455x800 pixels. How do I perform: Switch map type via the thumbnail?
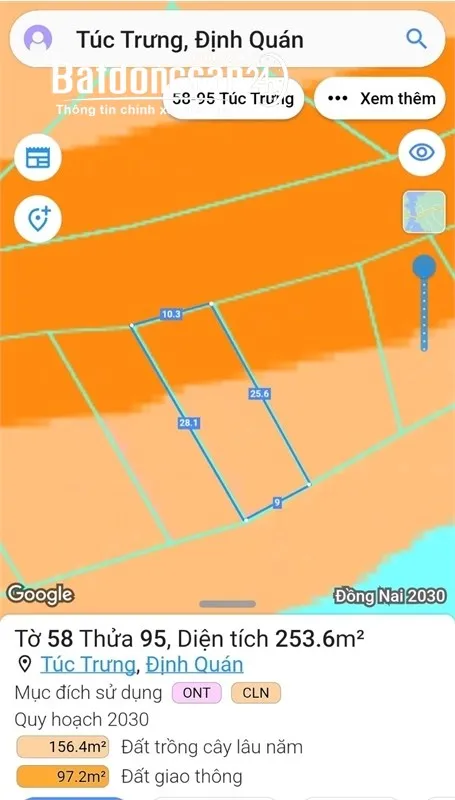(x=424, y=212)
